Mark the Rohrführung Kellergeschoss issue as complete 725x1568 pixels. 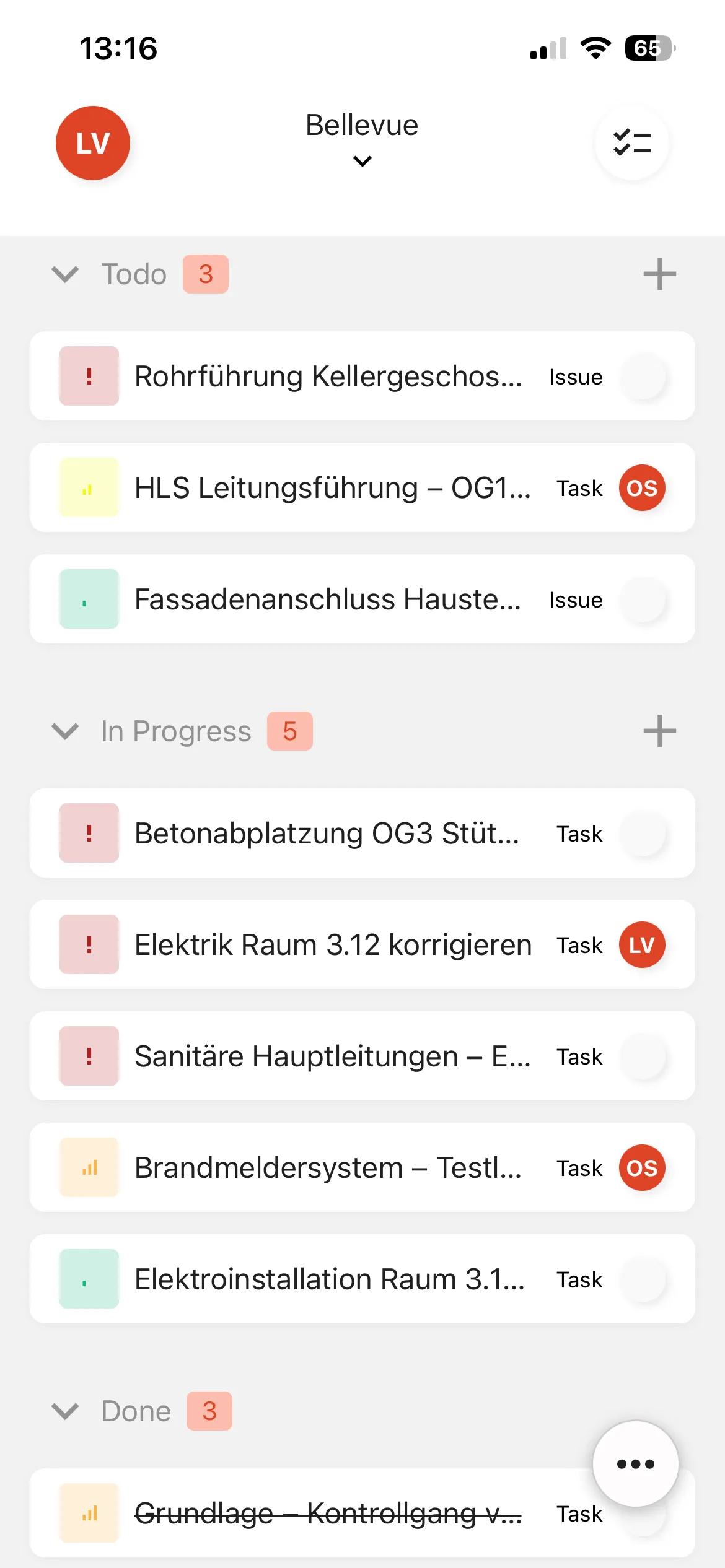(x=643, y=376)
